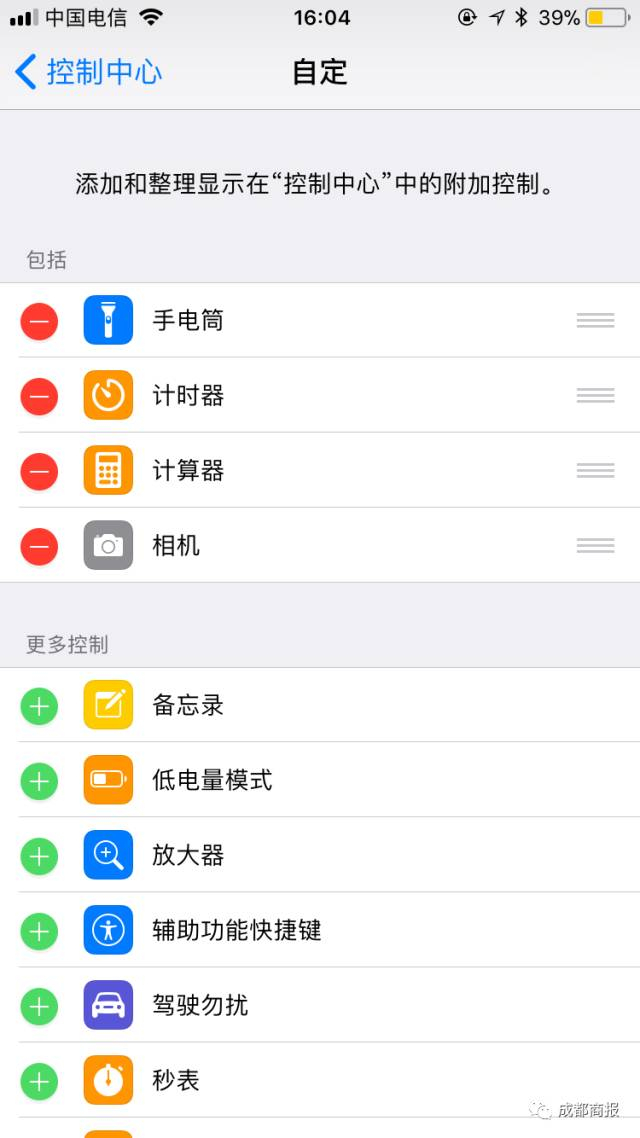Remove 手电筒 from included controls
640x1138 pixels.
click(x=39, y=321)
